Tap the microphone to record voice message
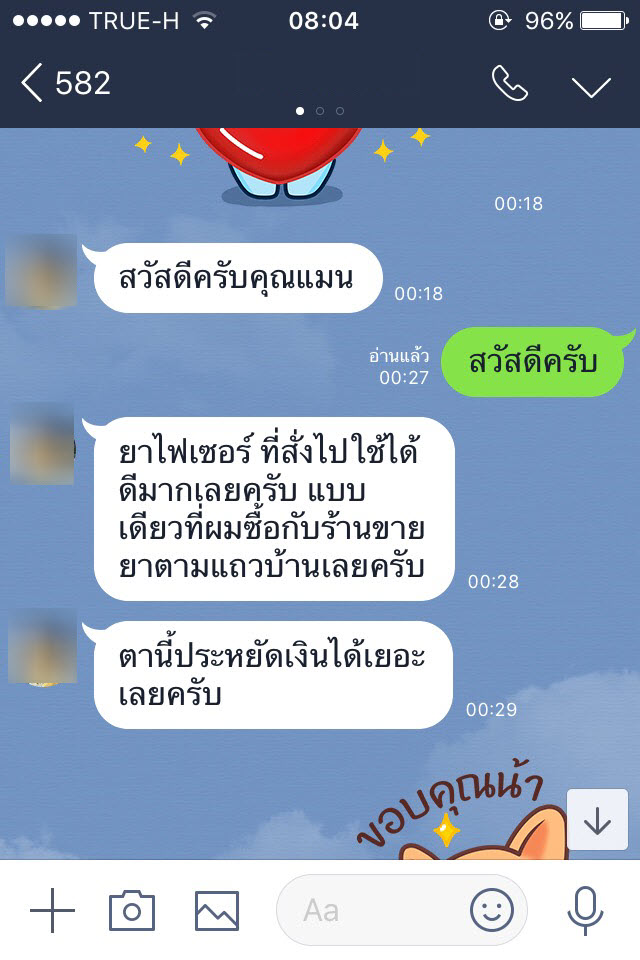Image resolution: width=640 pixels, height=960 pixels. point(586,910)
